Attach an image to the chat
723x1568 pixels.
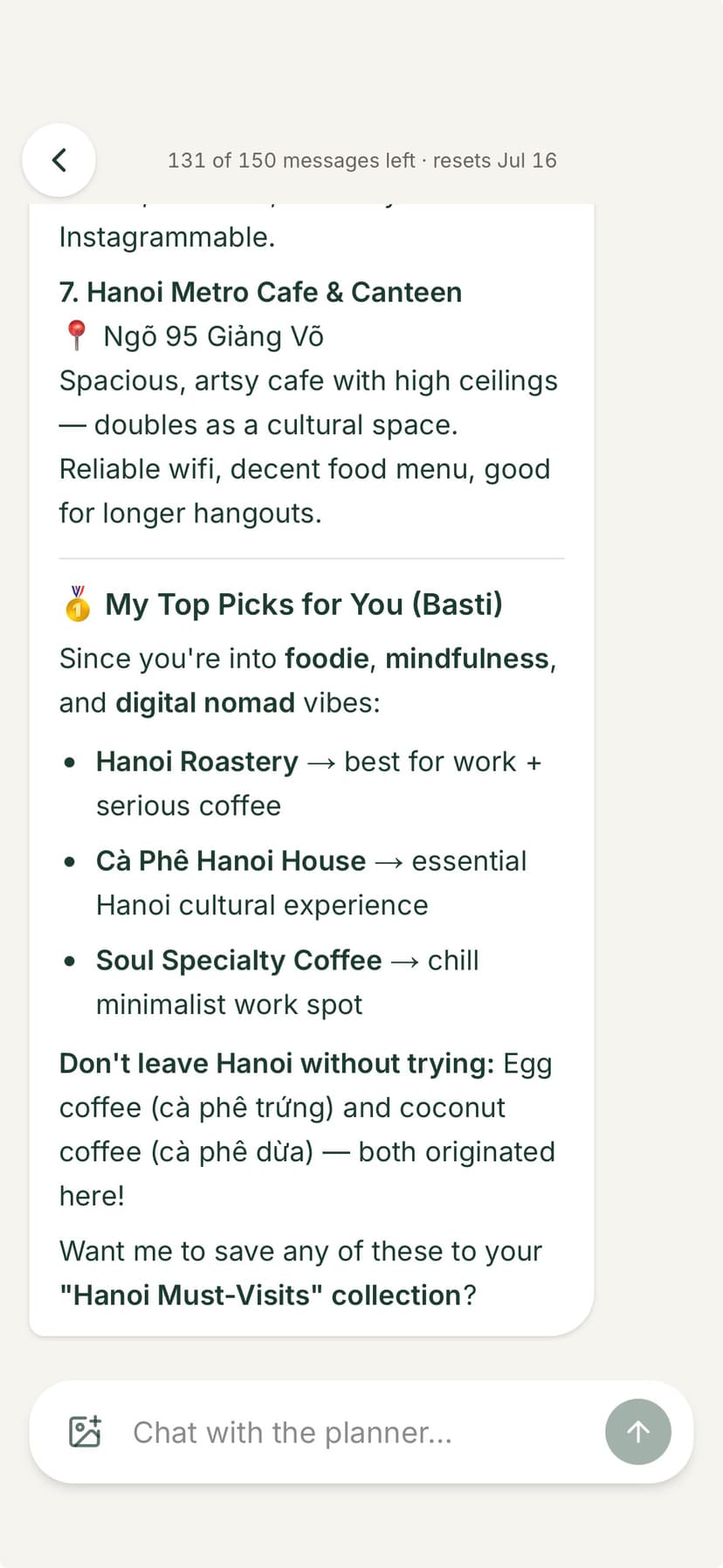86,1432
